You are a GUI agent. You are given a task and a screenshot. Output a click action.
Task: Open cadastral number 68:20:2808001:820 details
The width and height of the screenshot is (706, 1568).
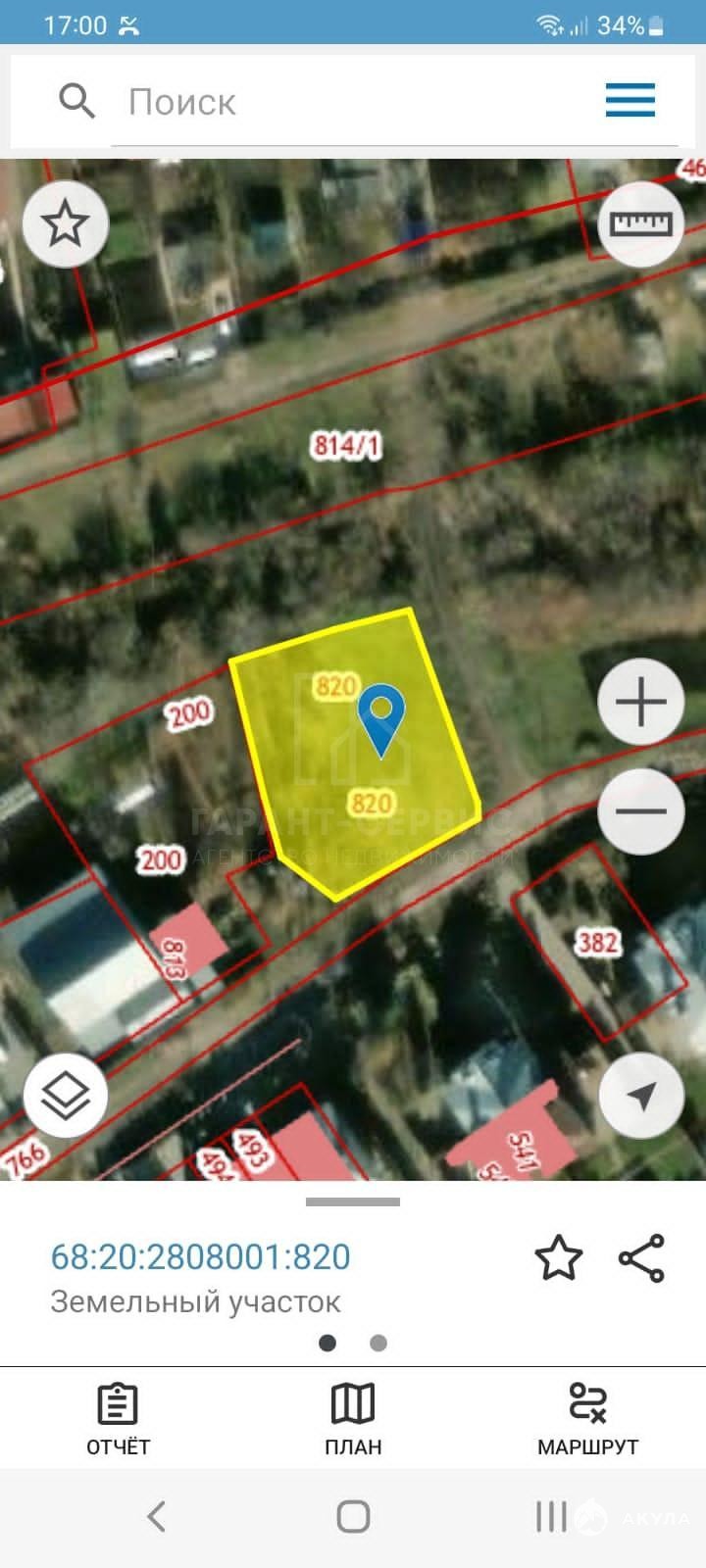201,1256
